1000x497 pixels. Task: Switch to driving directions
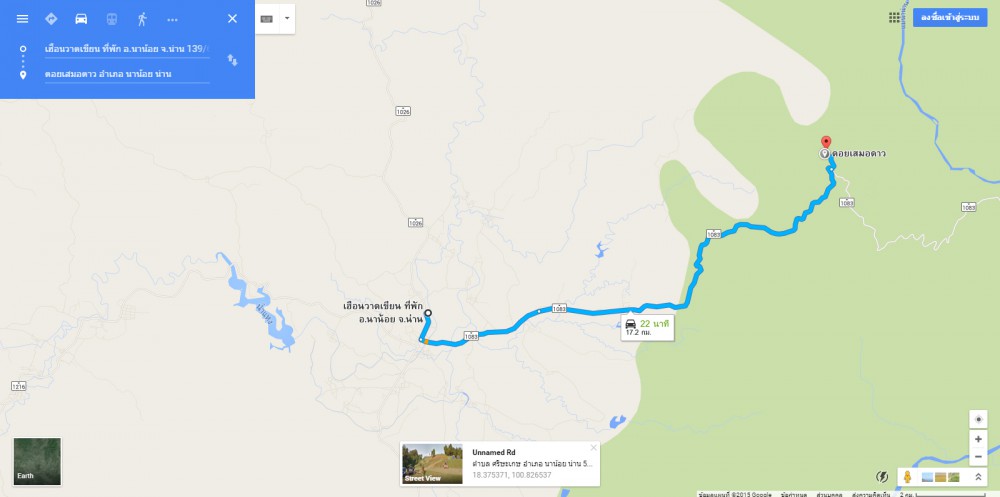click(81, 19)
